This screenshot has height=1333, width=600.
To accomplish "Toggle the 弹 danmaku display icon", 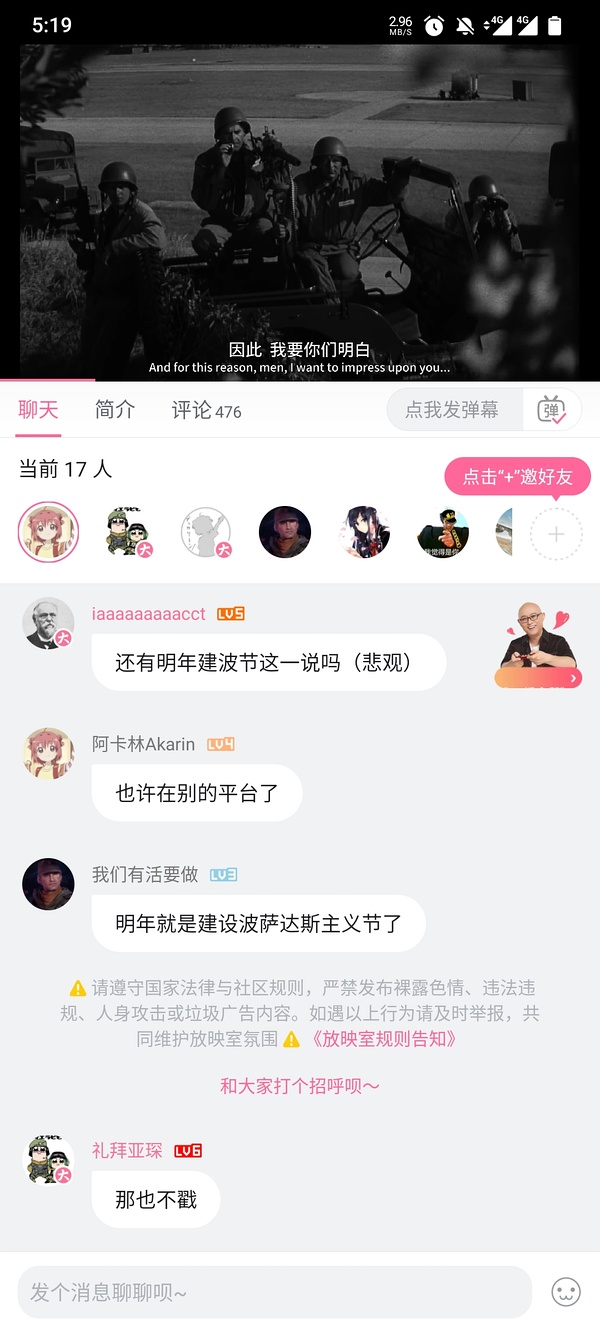I will pos(552,410).
